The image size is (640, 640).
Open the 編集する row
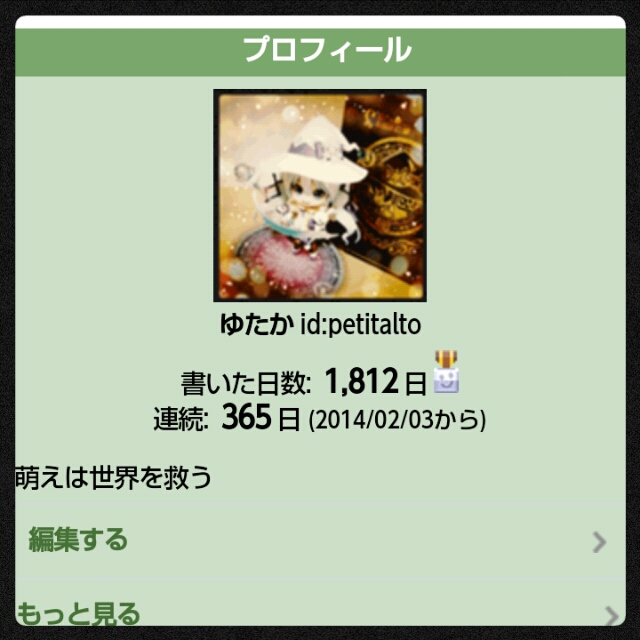click(x=320, y=541)
